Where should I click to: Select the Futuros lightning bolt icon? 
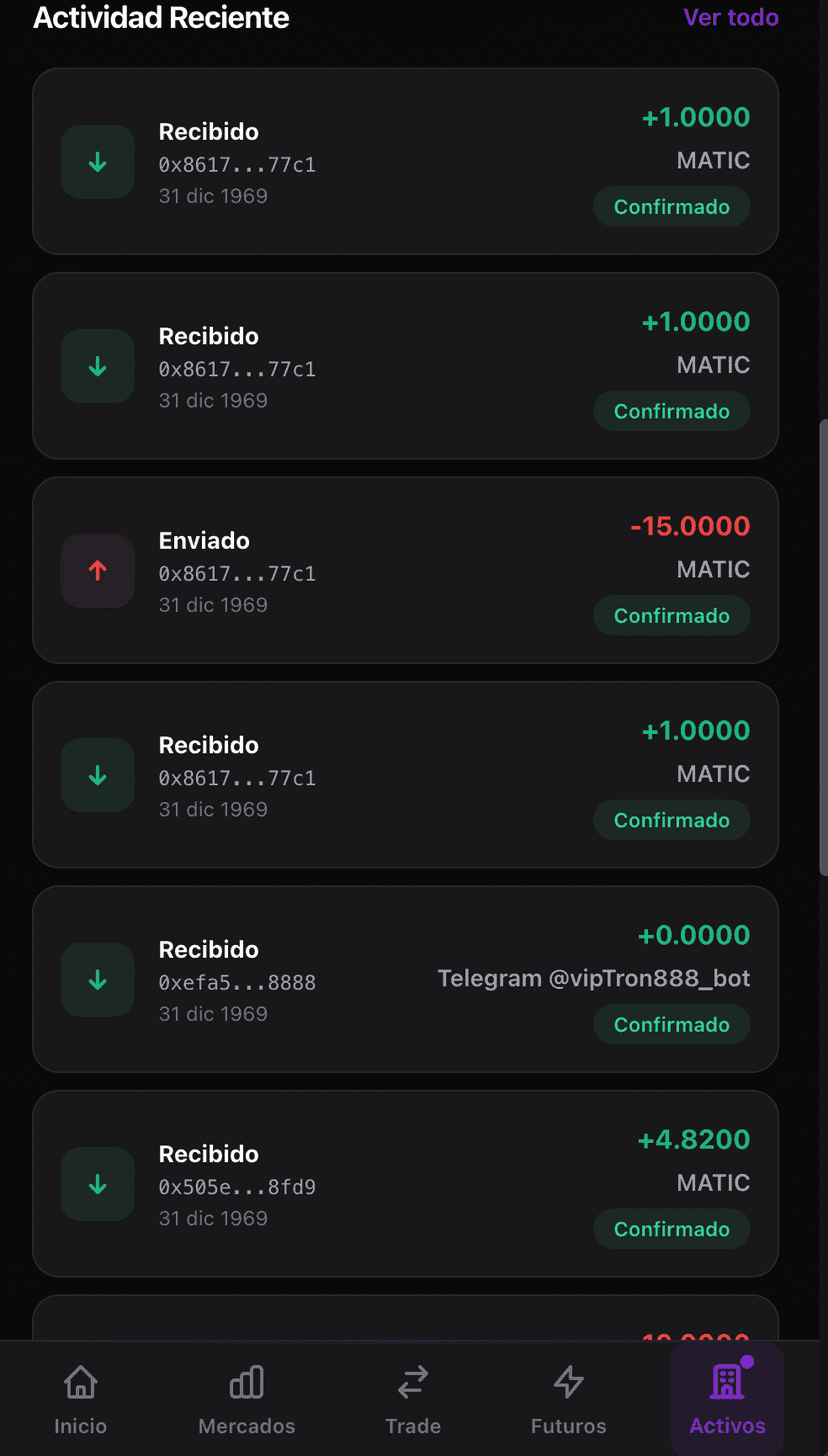tap(568, 1384)
